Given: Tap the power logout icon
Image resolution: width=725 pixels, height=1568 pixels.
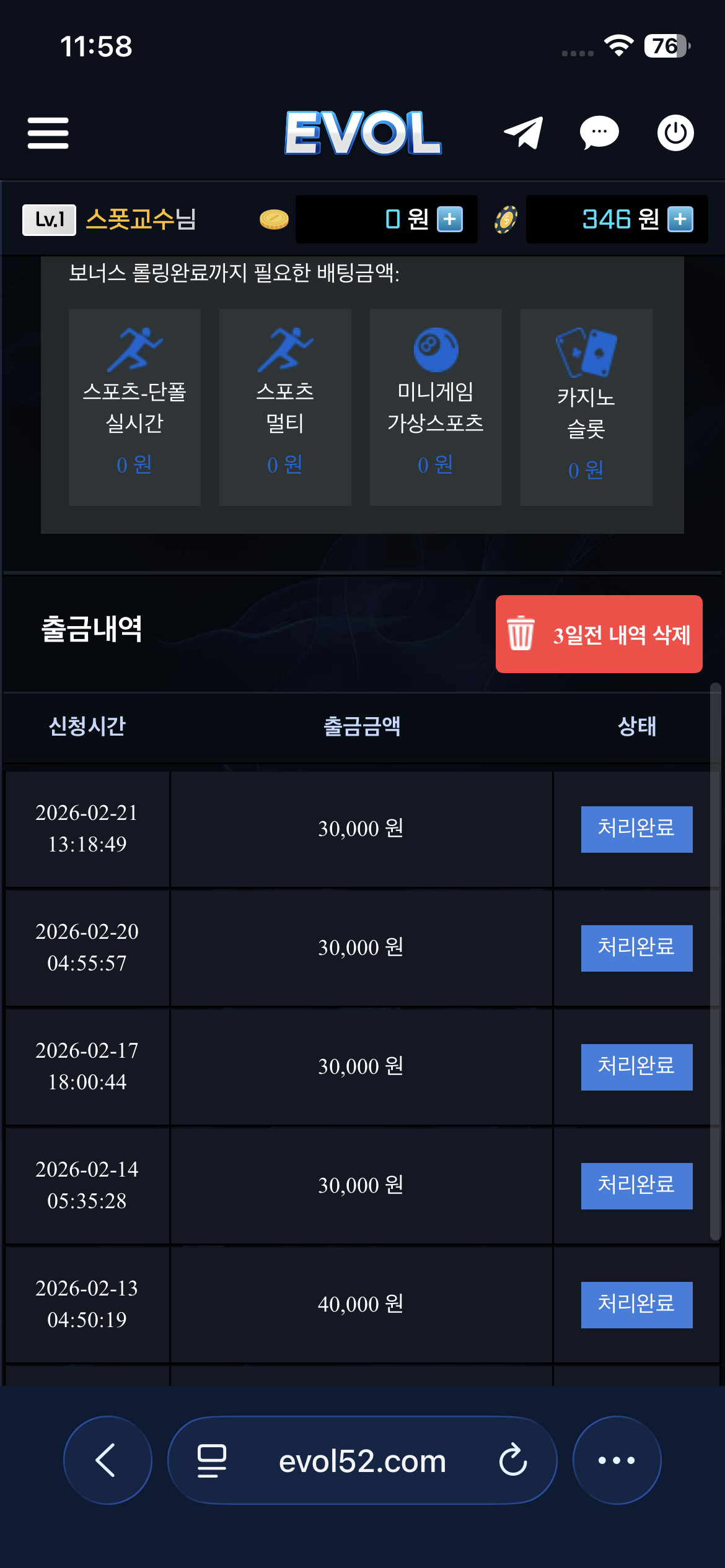Looking at the screenshot, I should [x=675, y=133].
